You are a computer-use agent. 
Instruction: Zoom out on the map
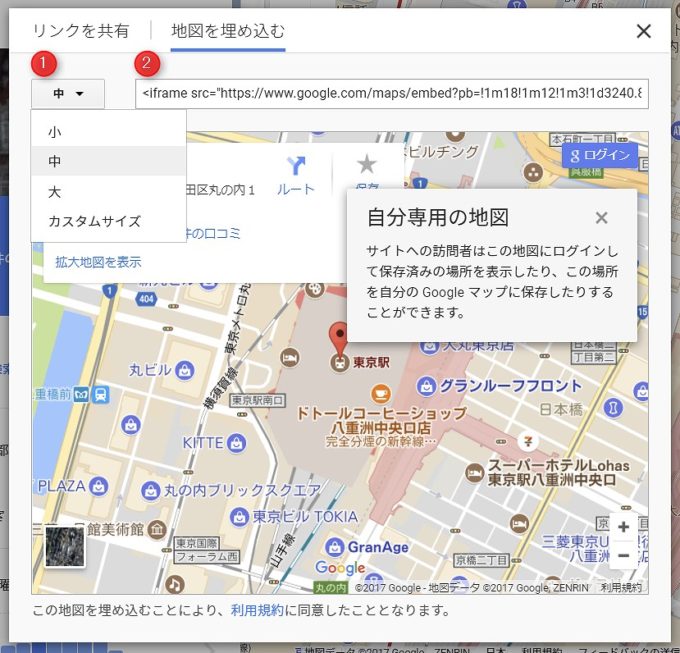click(624, 555)
